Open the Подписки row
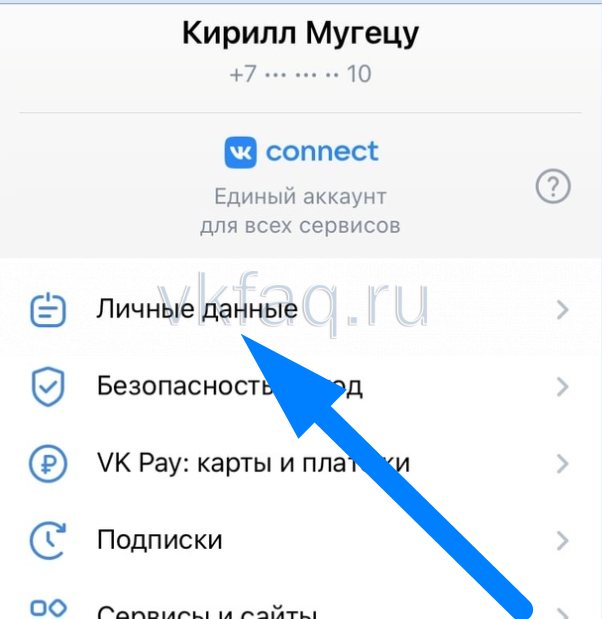The height and width of the screenshot is (619, 602). 160,540
